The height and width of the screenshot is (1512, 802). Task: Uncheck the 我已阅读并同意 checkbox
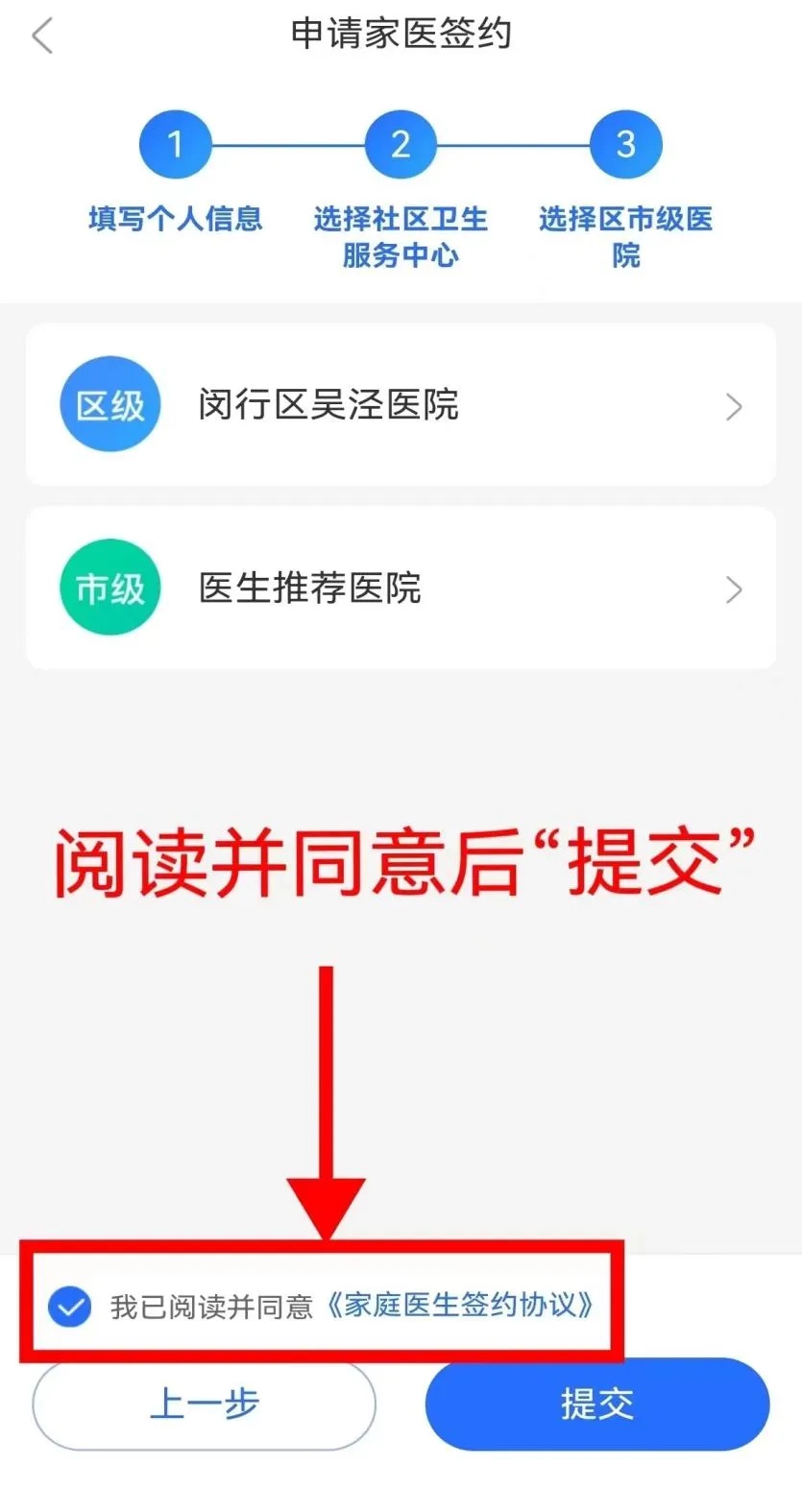click(x=70, y=1307)
